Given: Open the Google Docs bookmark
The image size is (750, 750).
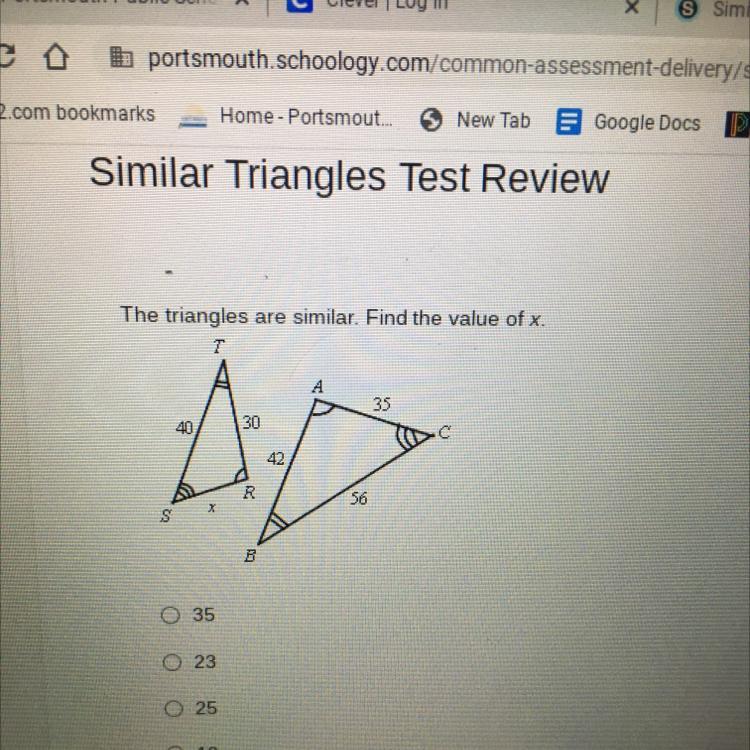Looking at the screenshot, I should point(628,122).
